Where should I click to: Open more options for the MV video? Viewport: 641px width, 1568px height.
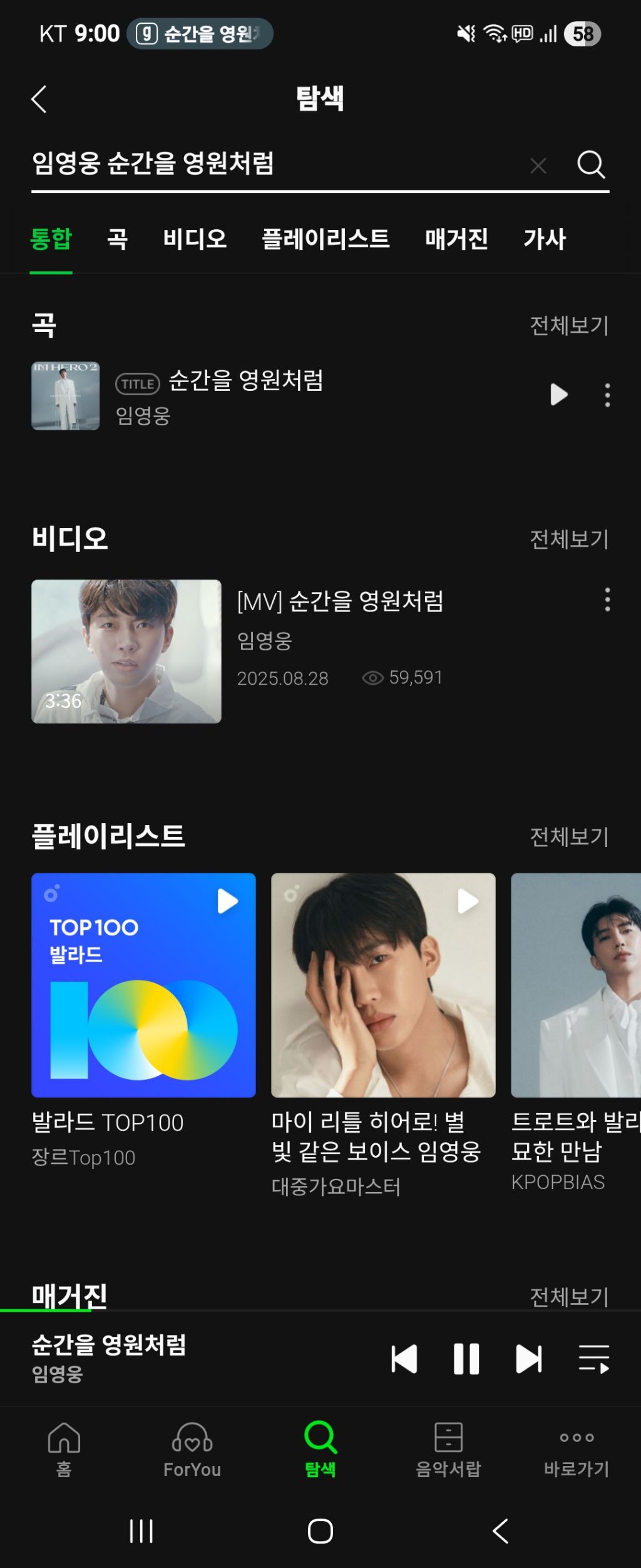click(607, 600)
